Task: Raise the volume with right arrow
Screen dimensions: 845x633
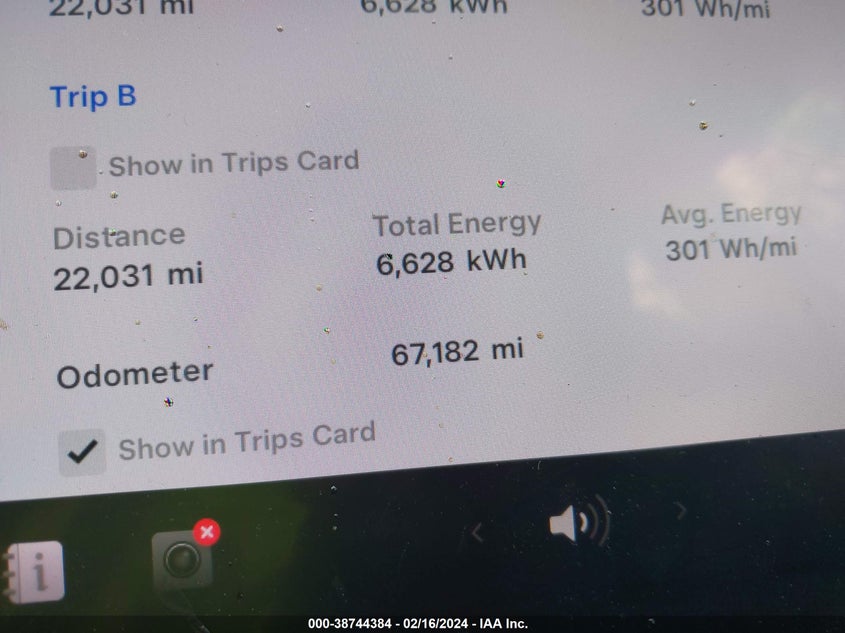Action: (x=681, y=511)
